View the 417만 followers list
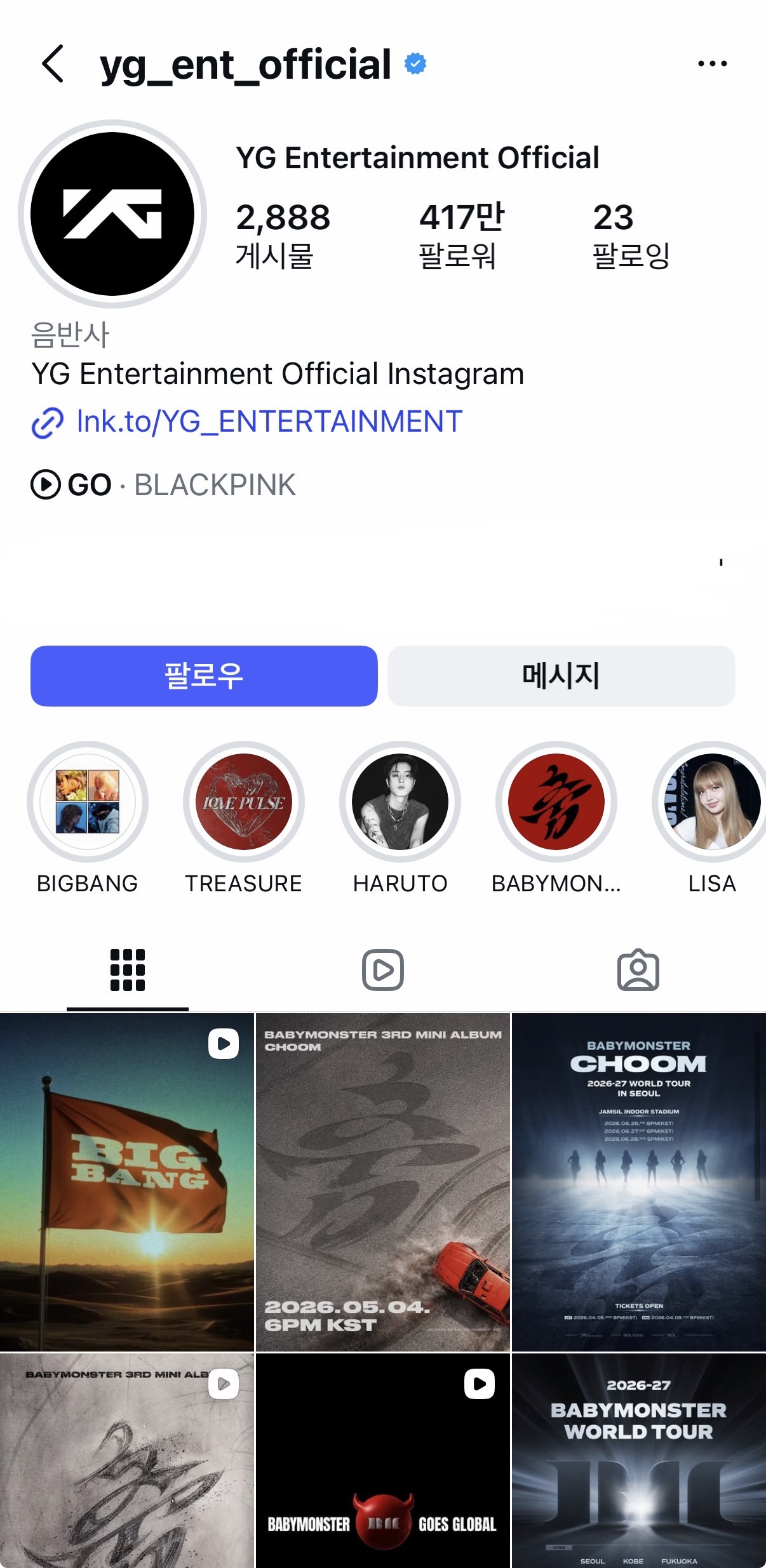766x1568 pixels. coord(460,235)
